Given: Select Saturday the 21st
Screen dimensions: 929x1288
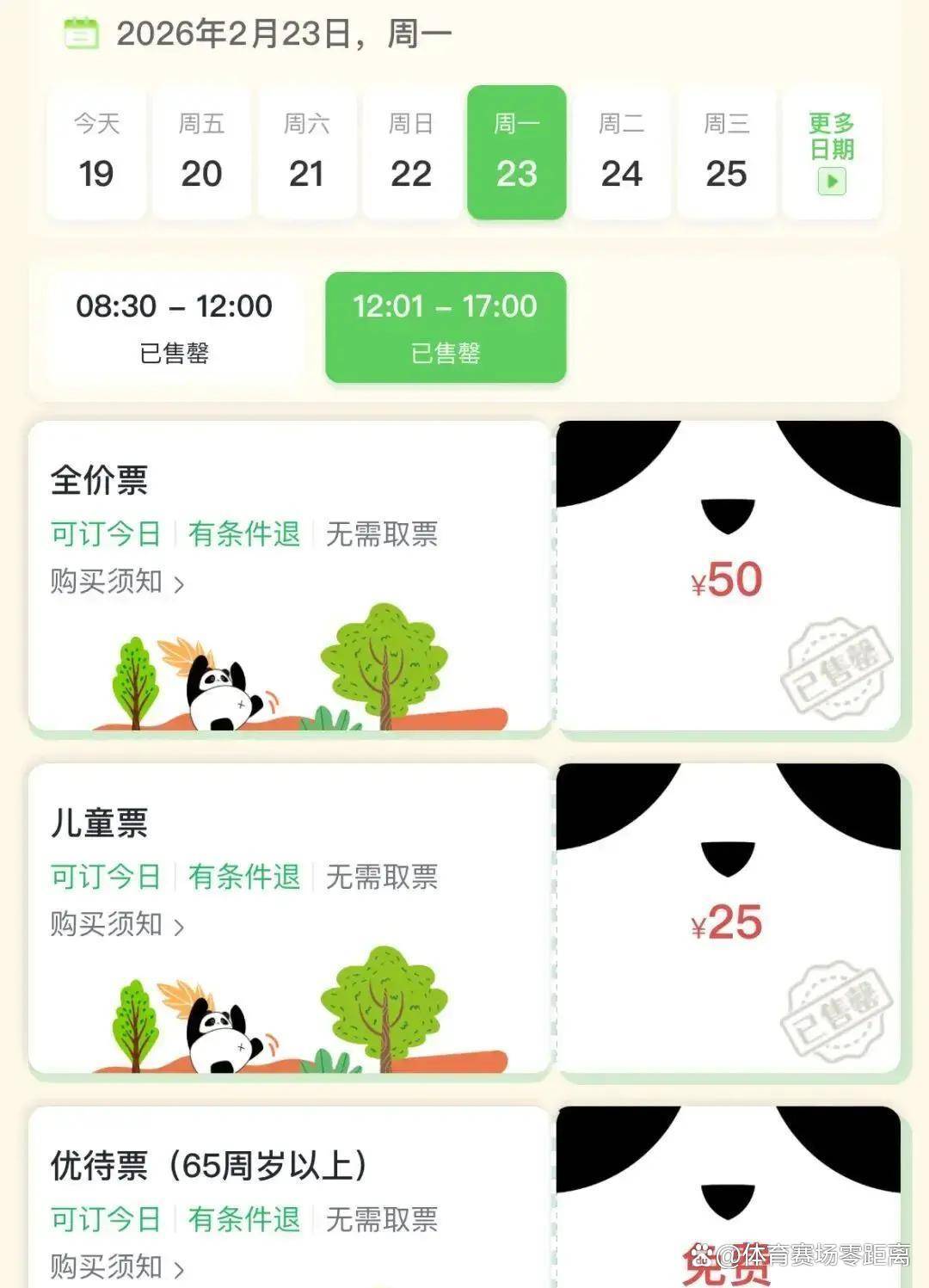Looking at the screenshot, I should [306, 152].
